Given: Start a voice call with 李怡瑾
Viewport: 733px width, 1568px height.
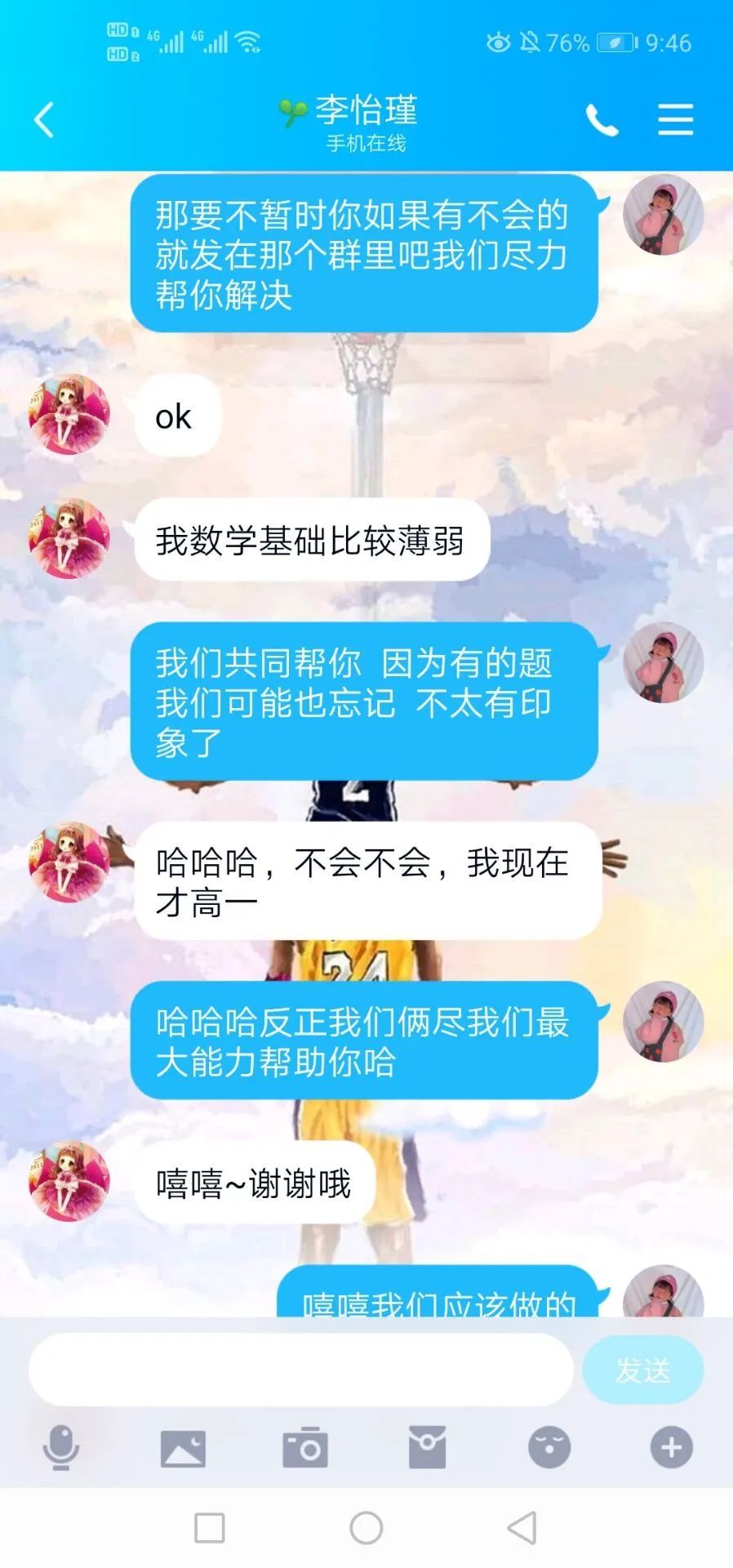Looking at the screenshot, I should click(602, 121).
